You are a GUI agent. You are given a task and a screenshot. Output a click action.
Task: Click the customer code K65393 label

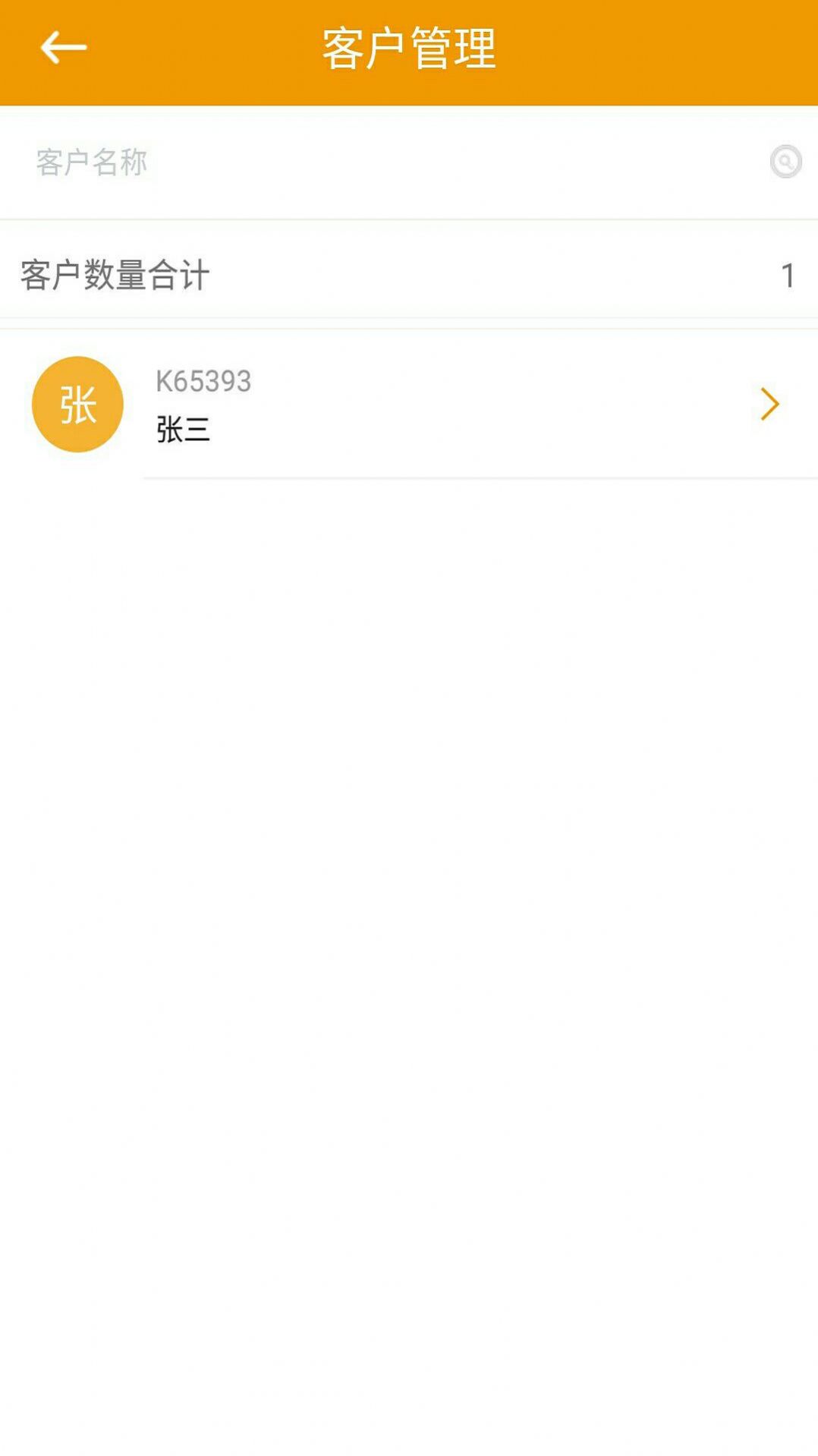(x=202, y=382)
